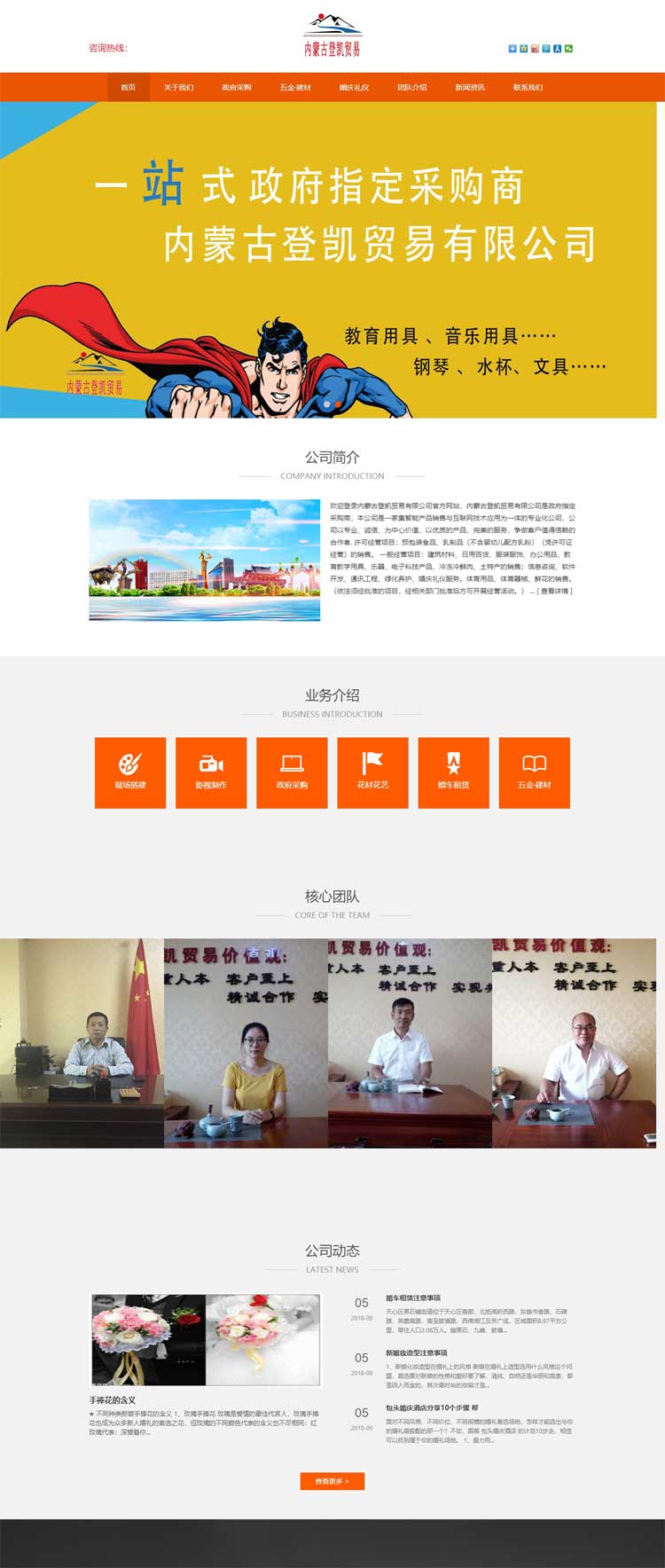Go to the 首页 navigation tab
The height and width of the screenshot is (1568, 665).
click(128, 87)
